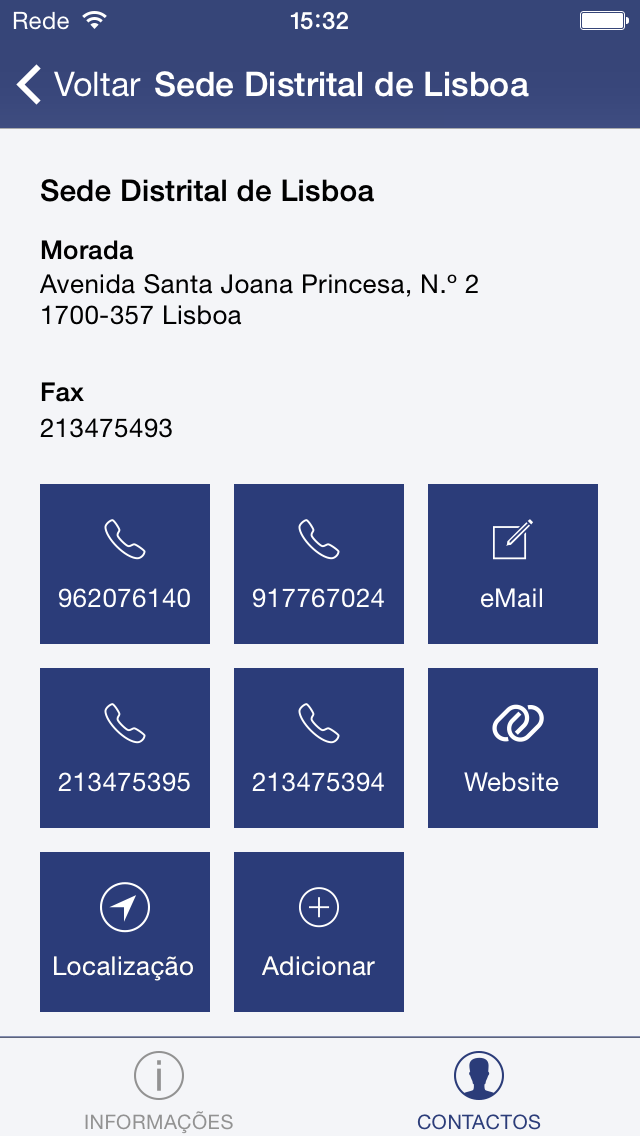Image resolution: width=640 pixels, height=1136 pixels.
Task: Call the number 917767024
Action: click(x=319, y=564)
